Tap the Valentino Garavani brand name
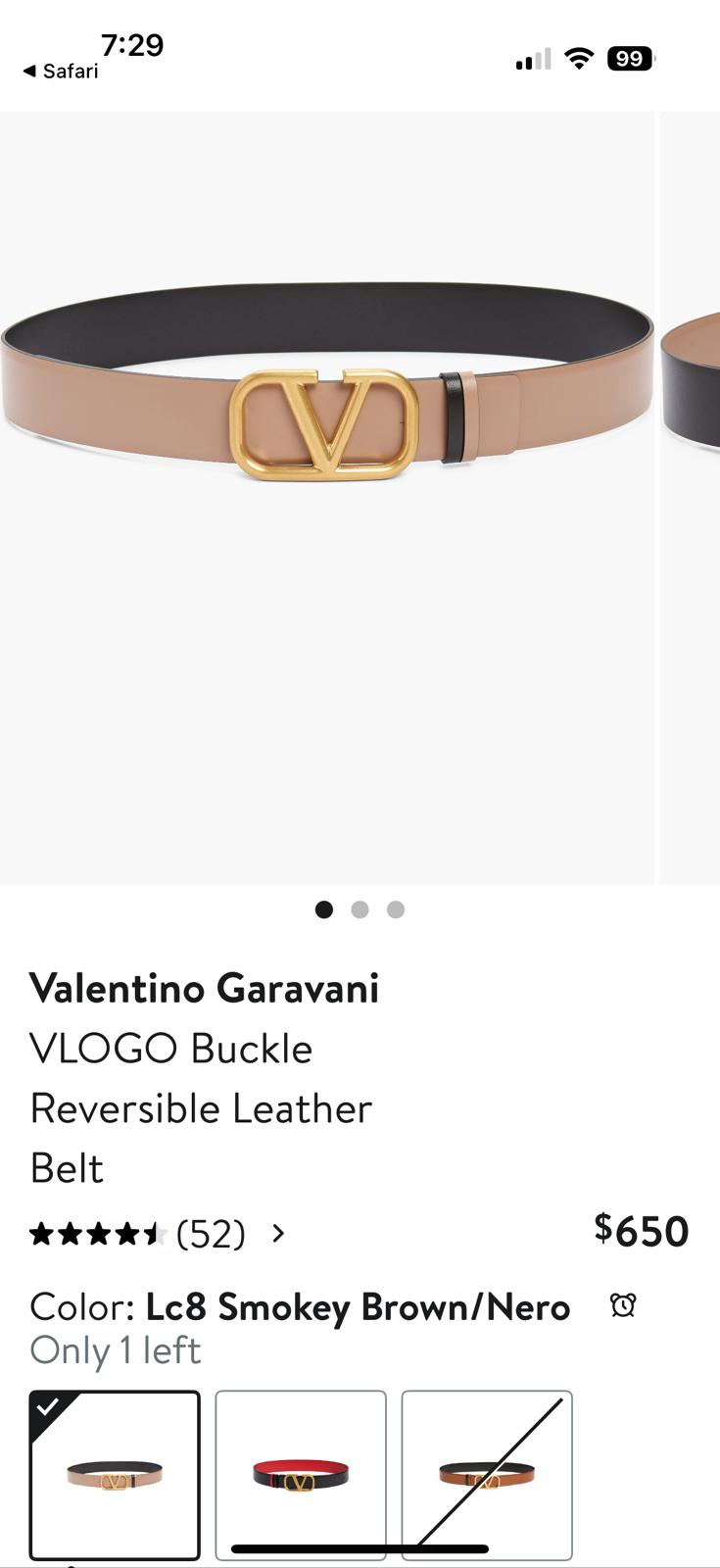This screenshot has width=720, height=1568. pos(206,988)
